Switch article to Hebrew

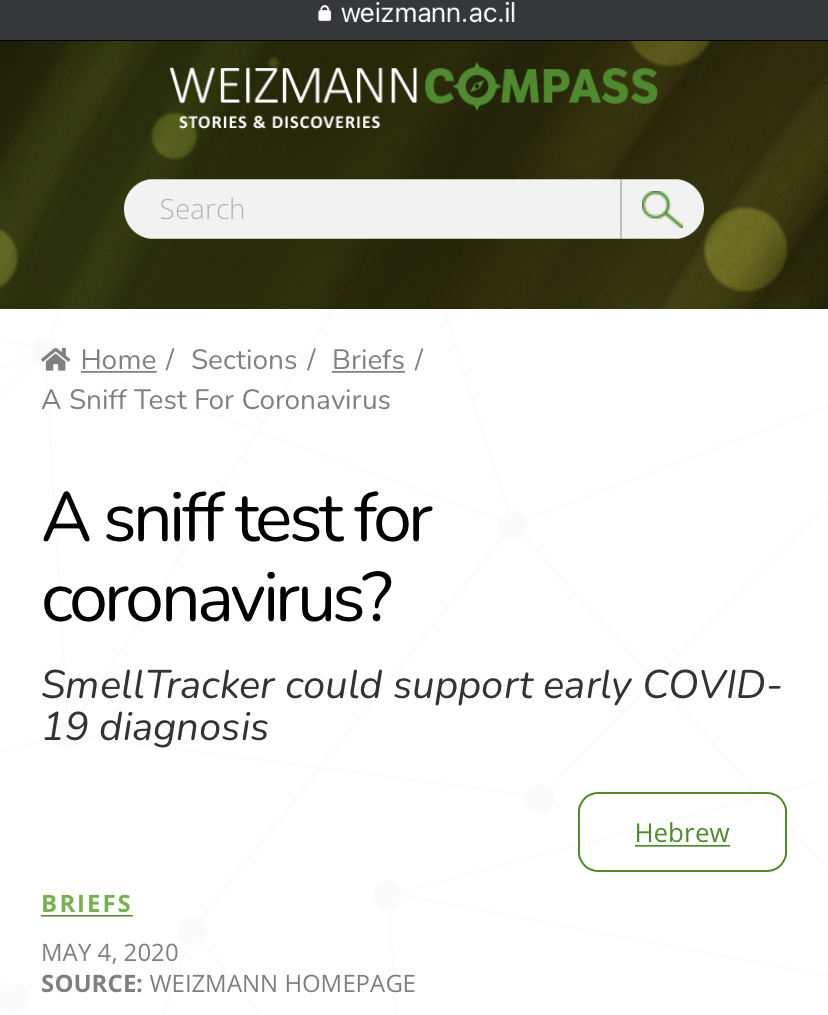coord(682,832)
